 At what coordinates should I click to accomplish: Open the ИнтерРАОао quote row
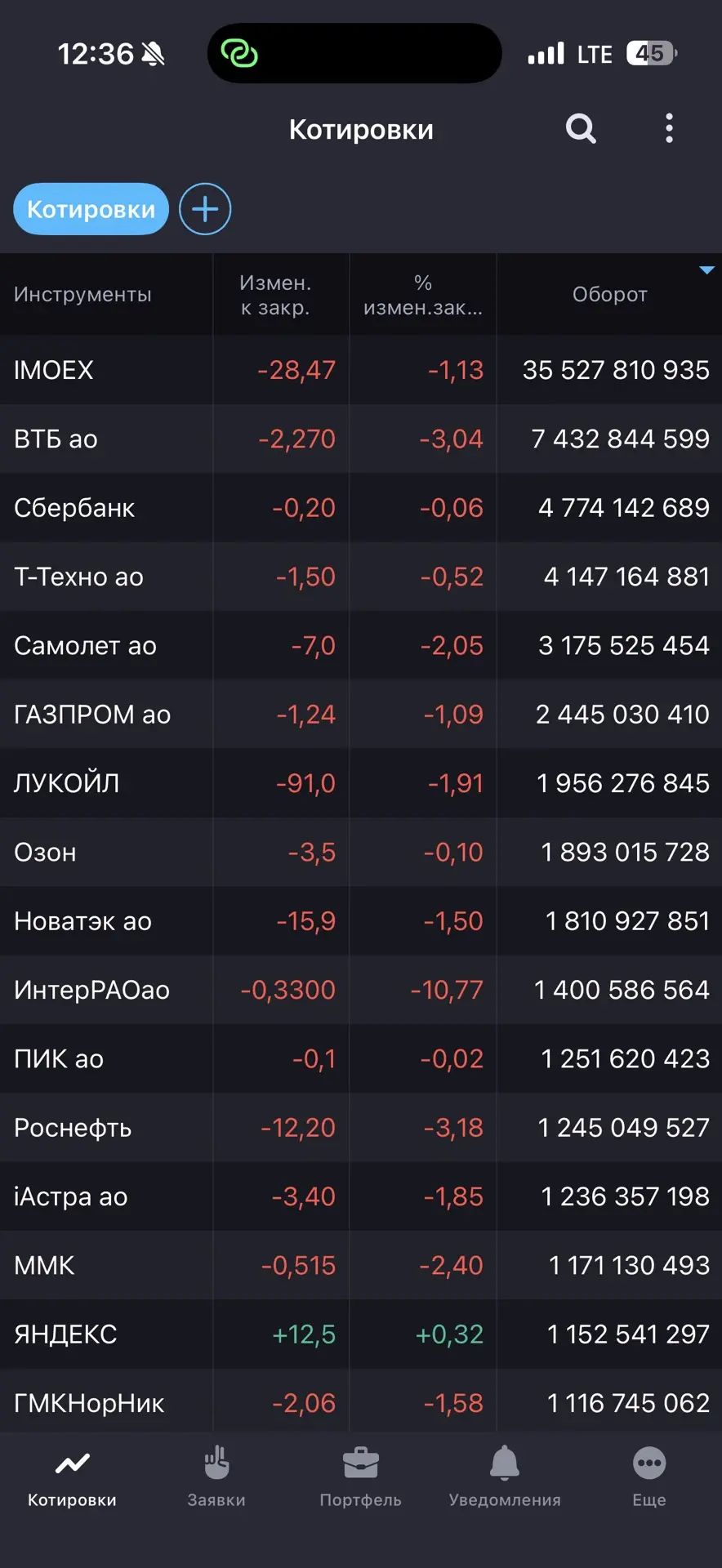(361, 990)
